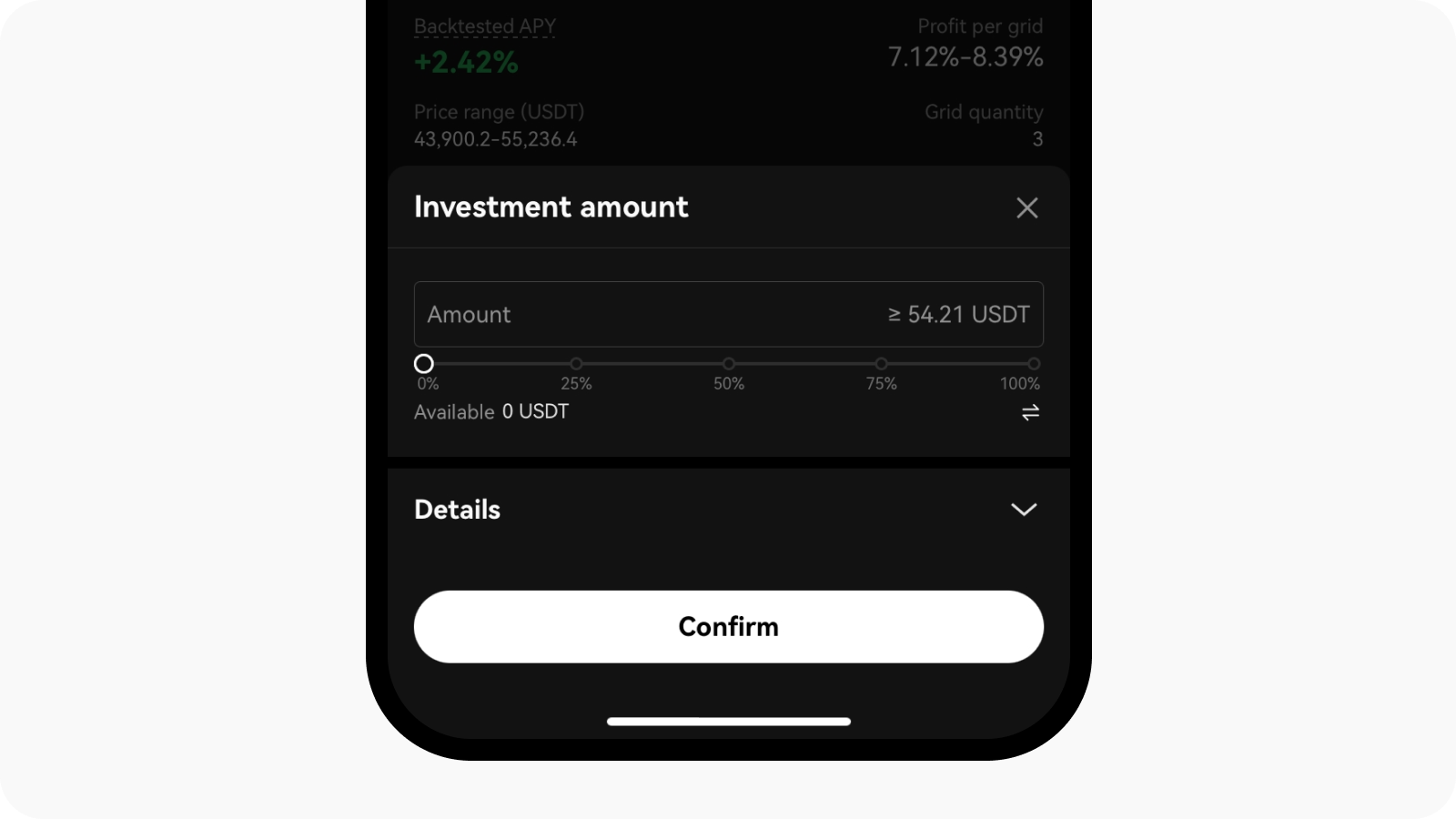This screenshot has height=819, width=1456.
Task: Set the amount slider to 50%
Action: (729, 364)
